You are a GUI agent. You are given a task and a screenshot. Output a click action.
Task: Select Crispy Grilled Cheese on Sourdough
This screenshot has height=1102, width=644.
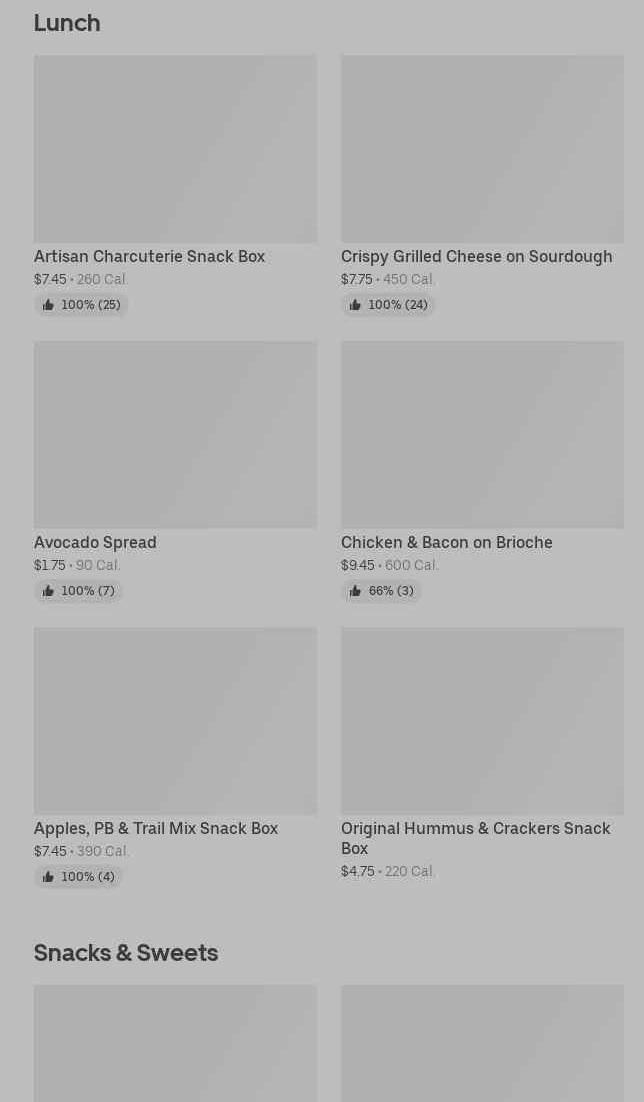click(x=482, y=186)
